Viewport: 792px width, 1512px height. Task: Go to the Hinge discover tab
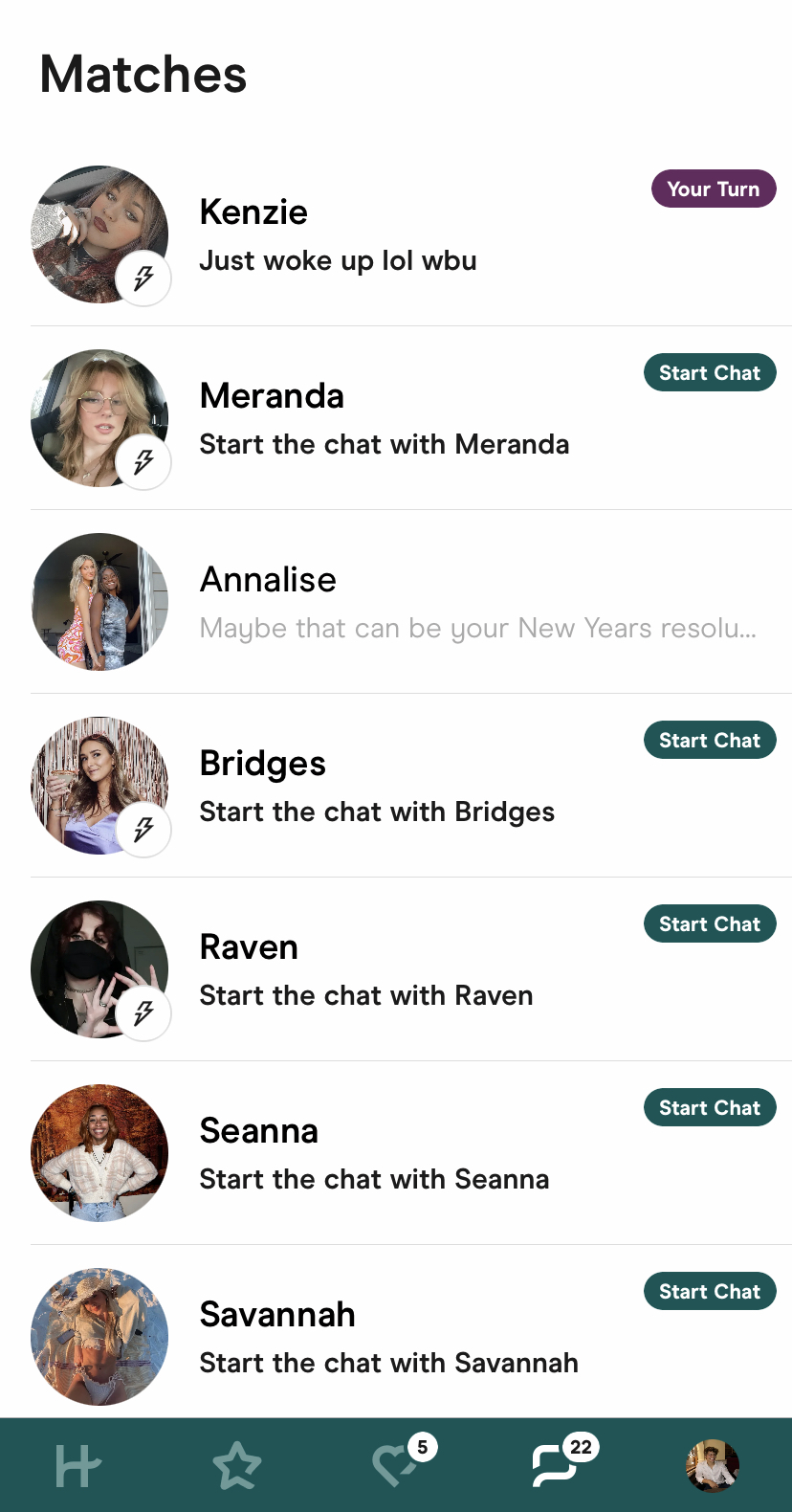point(78,1465)
